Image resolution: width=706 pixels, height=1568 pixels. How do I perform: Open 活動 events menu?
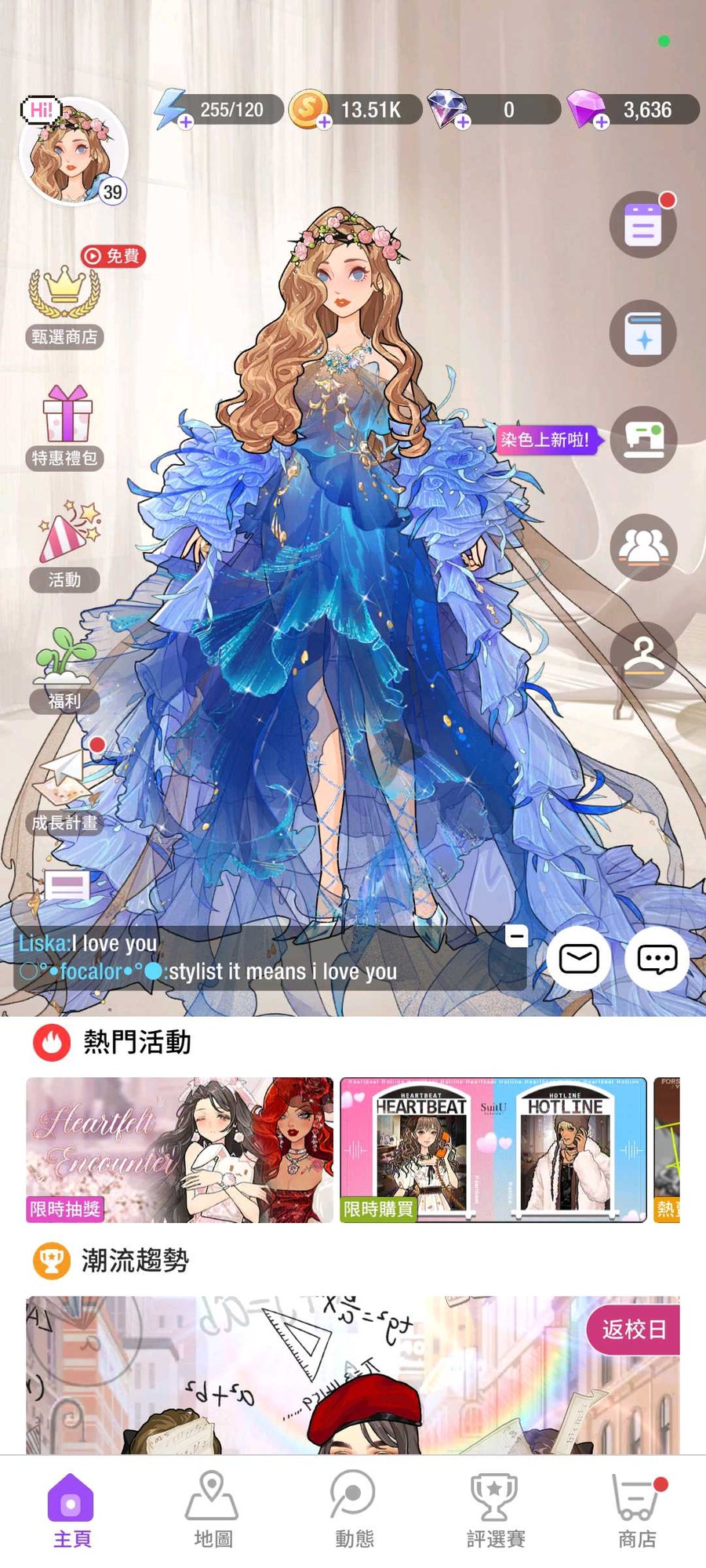click(x=66, y=546)
